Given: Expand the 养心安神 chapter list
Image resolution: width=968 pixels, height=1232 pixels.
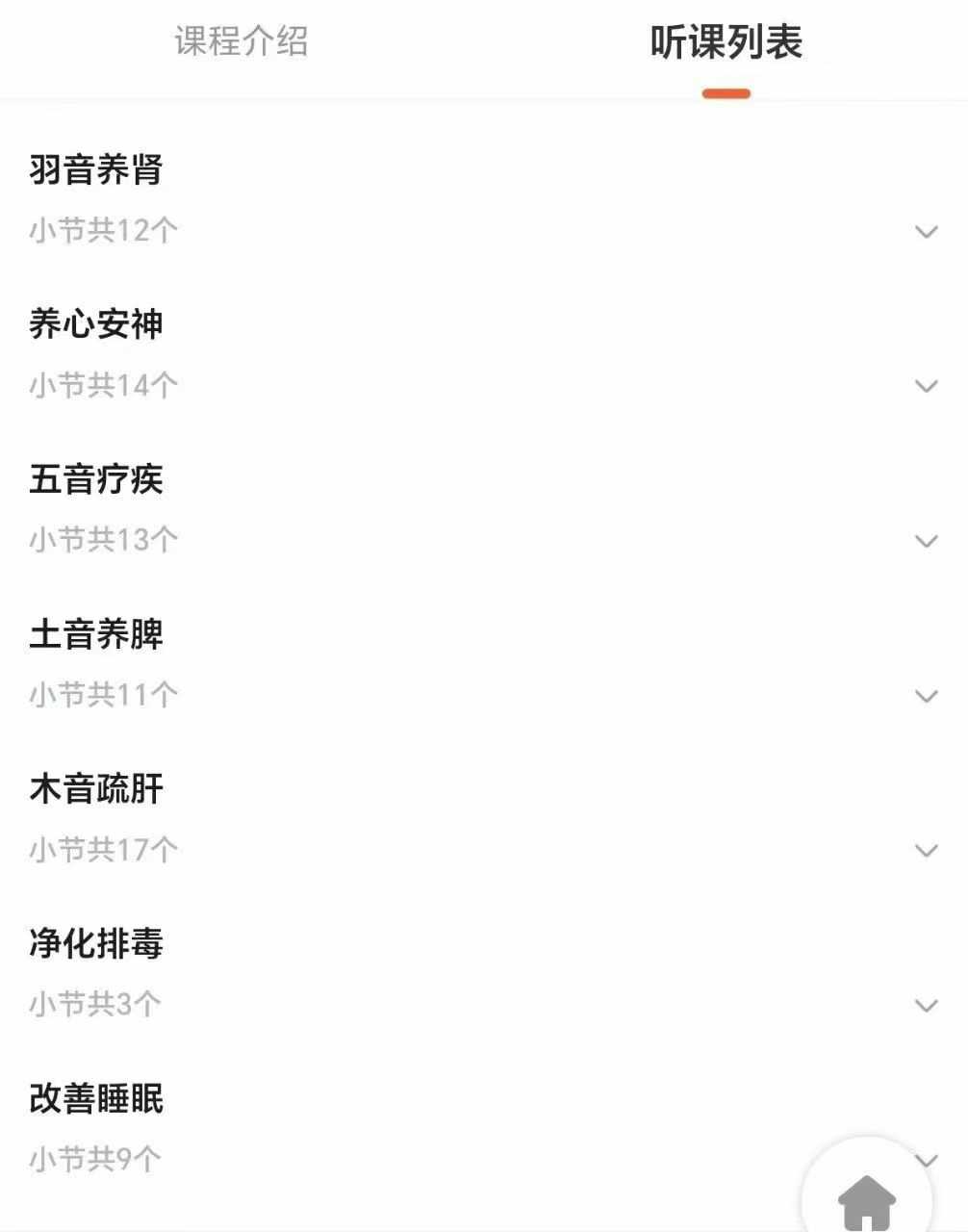Looking at the screenshot, I should pos(926,386).
